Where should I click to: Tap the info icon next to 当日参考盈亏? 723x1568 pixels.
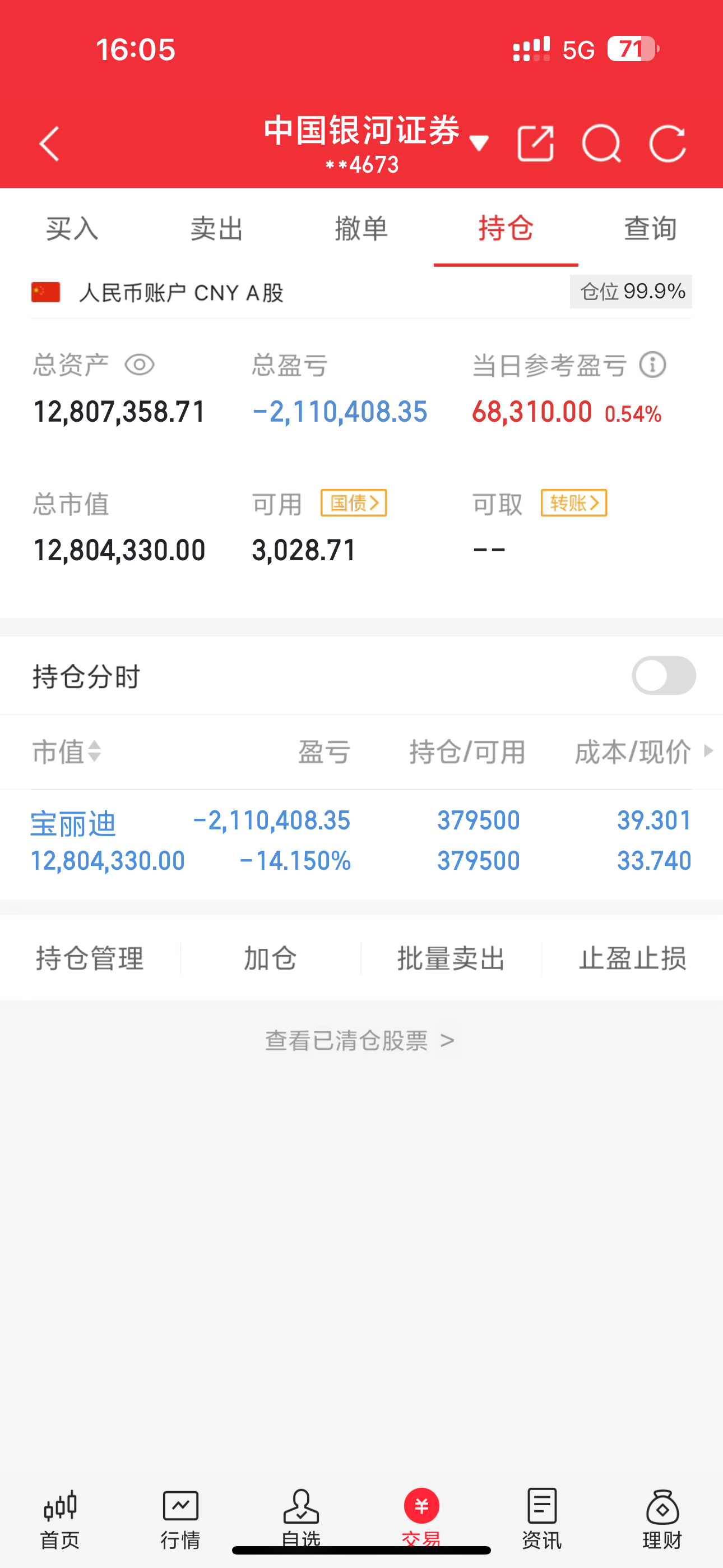[652, 365]
